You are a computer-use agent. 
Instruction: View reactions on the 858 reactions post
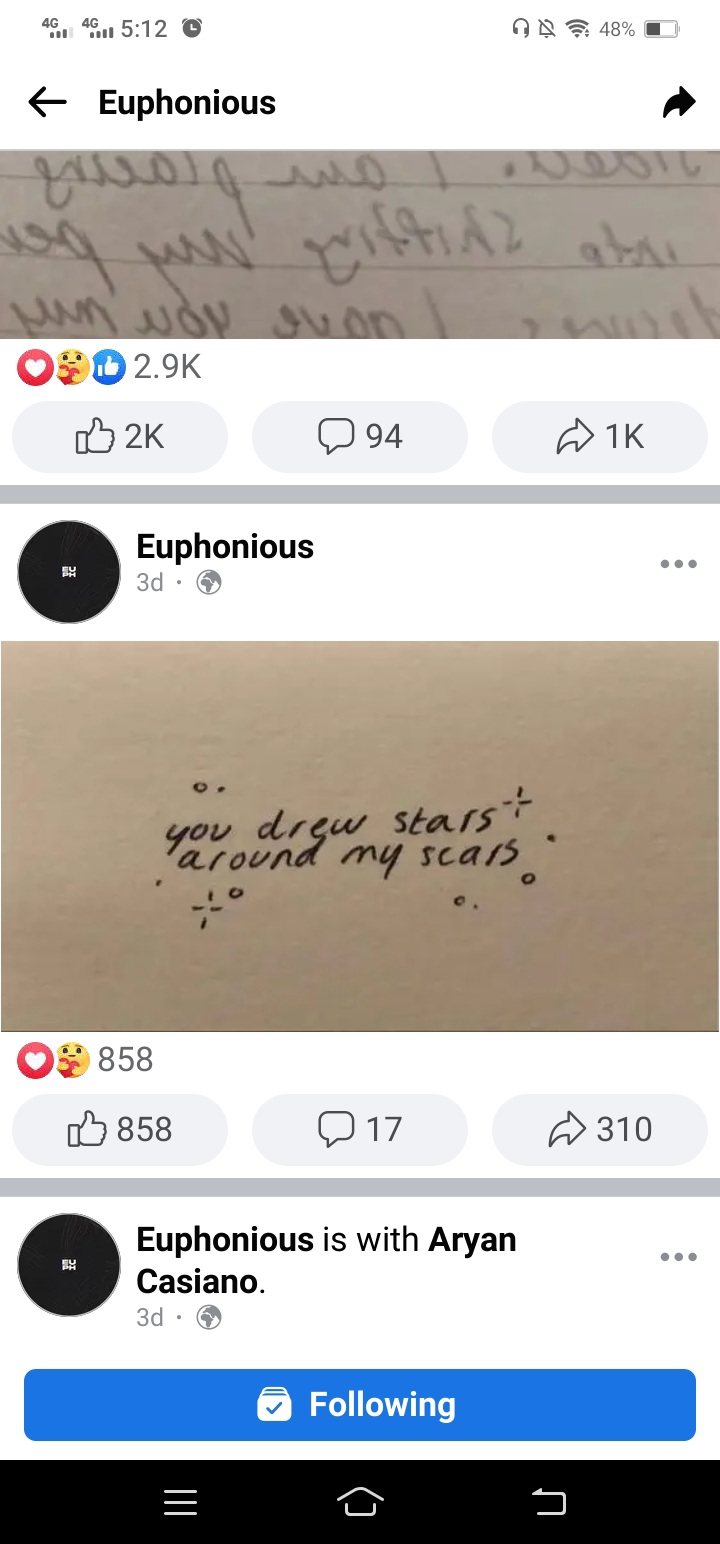(86, 1059)
